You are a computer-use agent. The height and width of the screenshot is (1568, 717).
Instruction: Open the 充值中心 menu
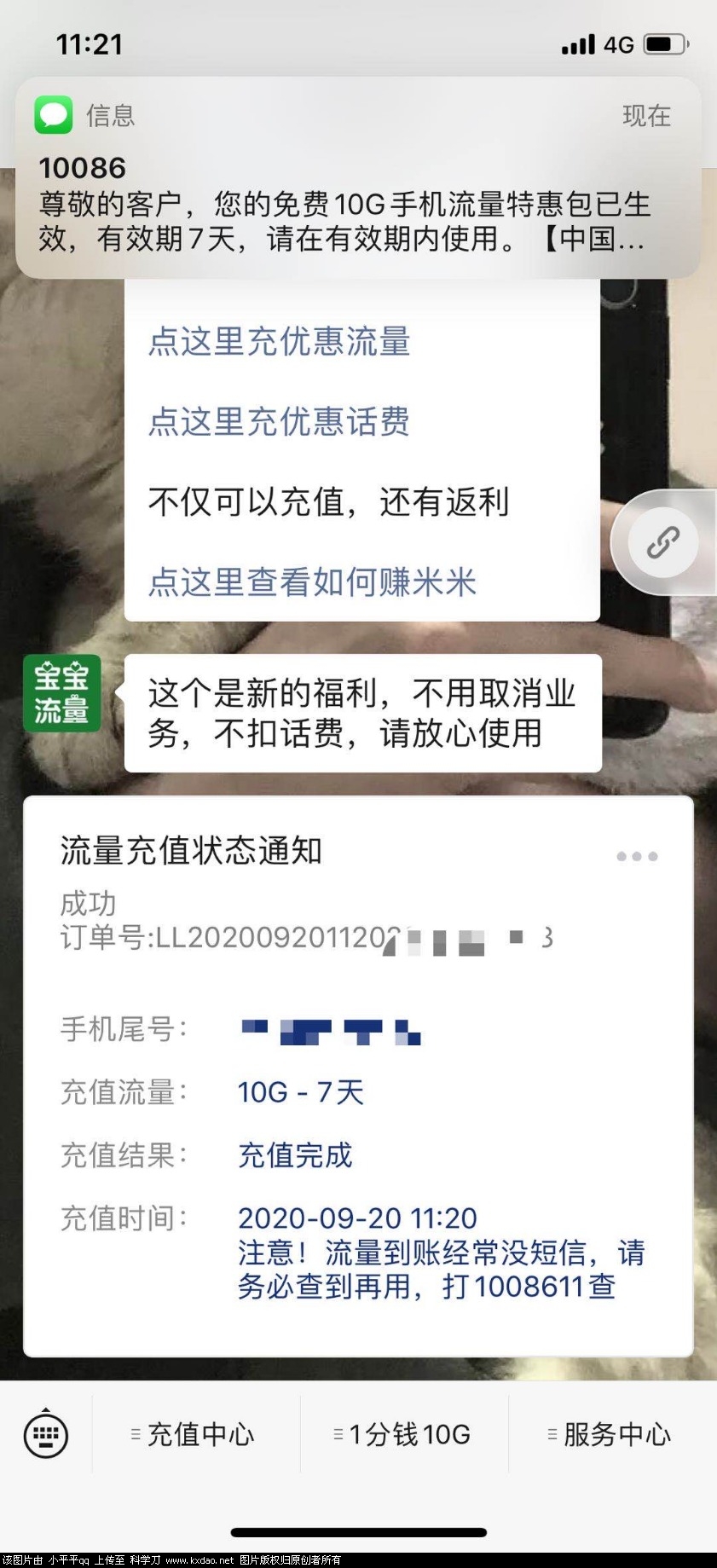[x=196, y=1435]
